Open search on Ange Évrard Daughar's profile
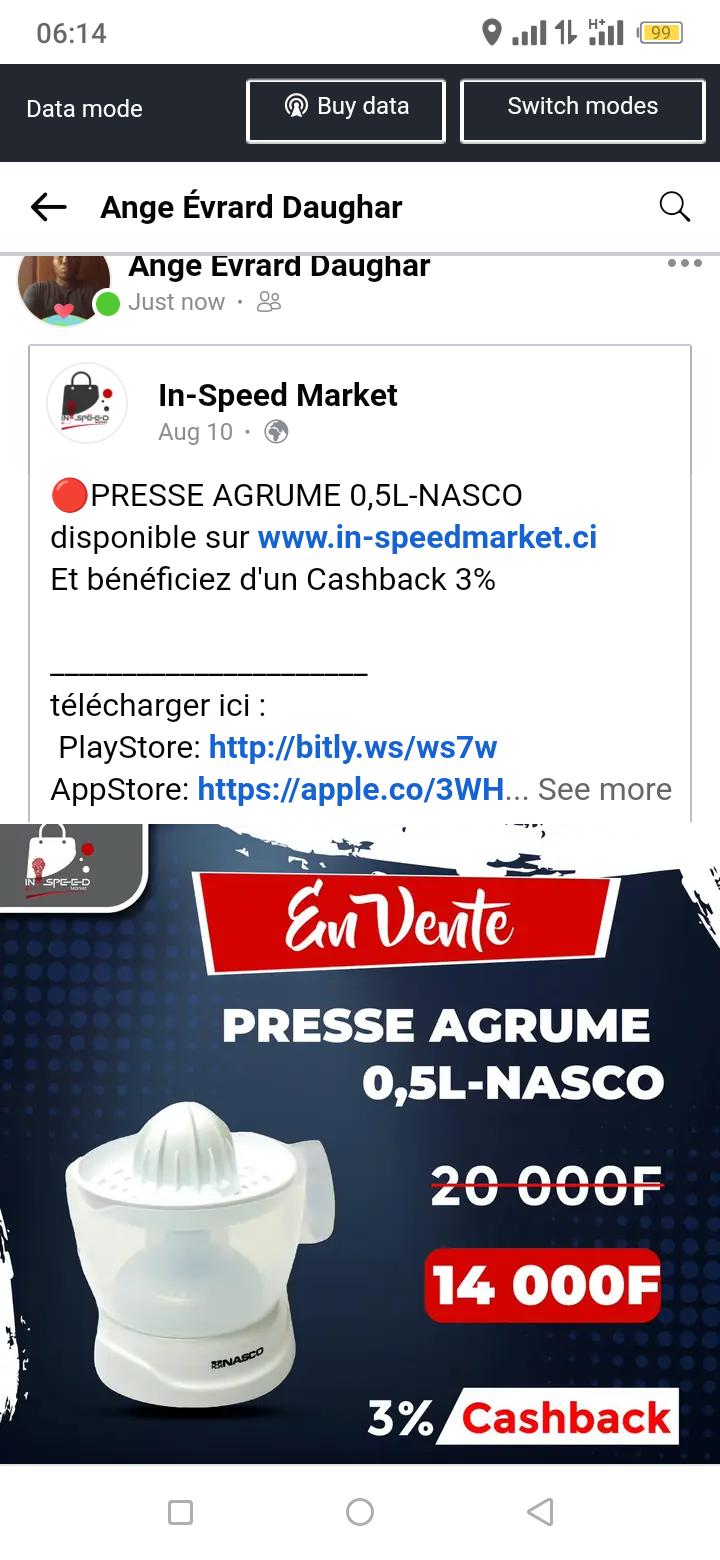 675,207
